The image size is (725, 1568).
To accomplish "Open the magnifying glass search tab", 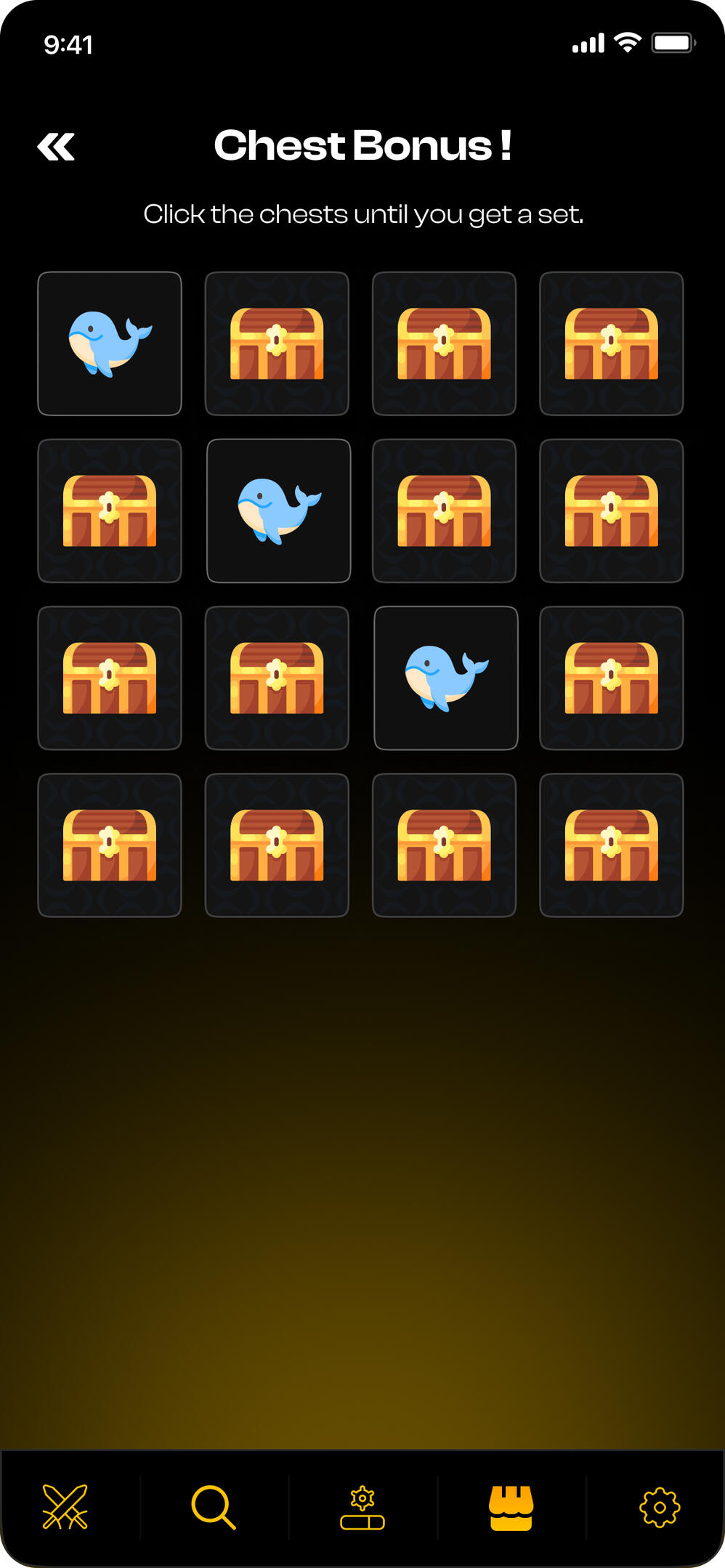I will tap(214, 1507).
